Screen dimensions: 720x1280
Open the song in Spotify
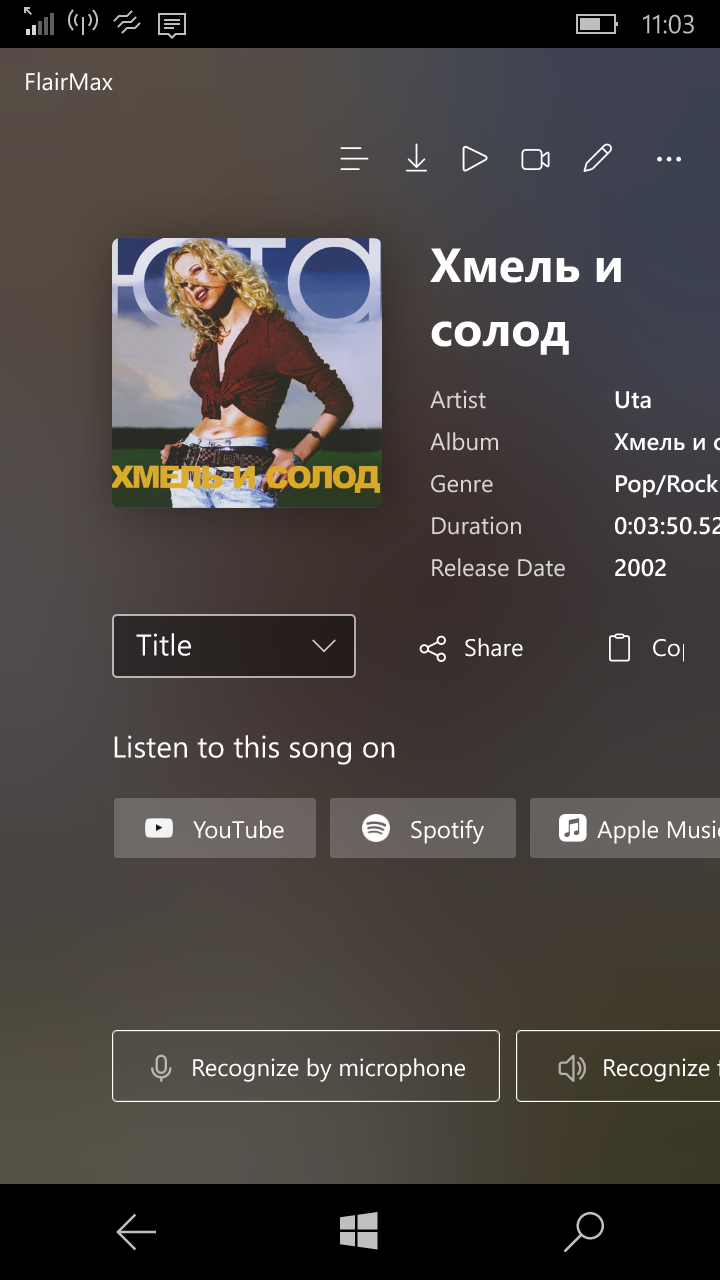pos(423,828)
